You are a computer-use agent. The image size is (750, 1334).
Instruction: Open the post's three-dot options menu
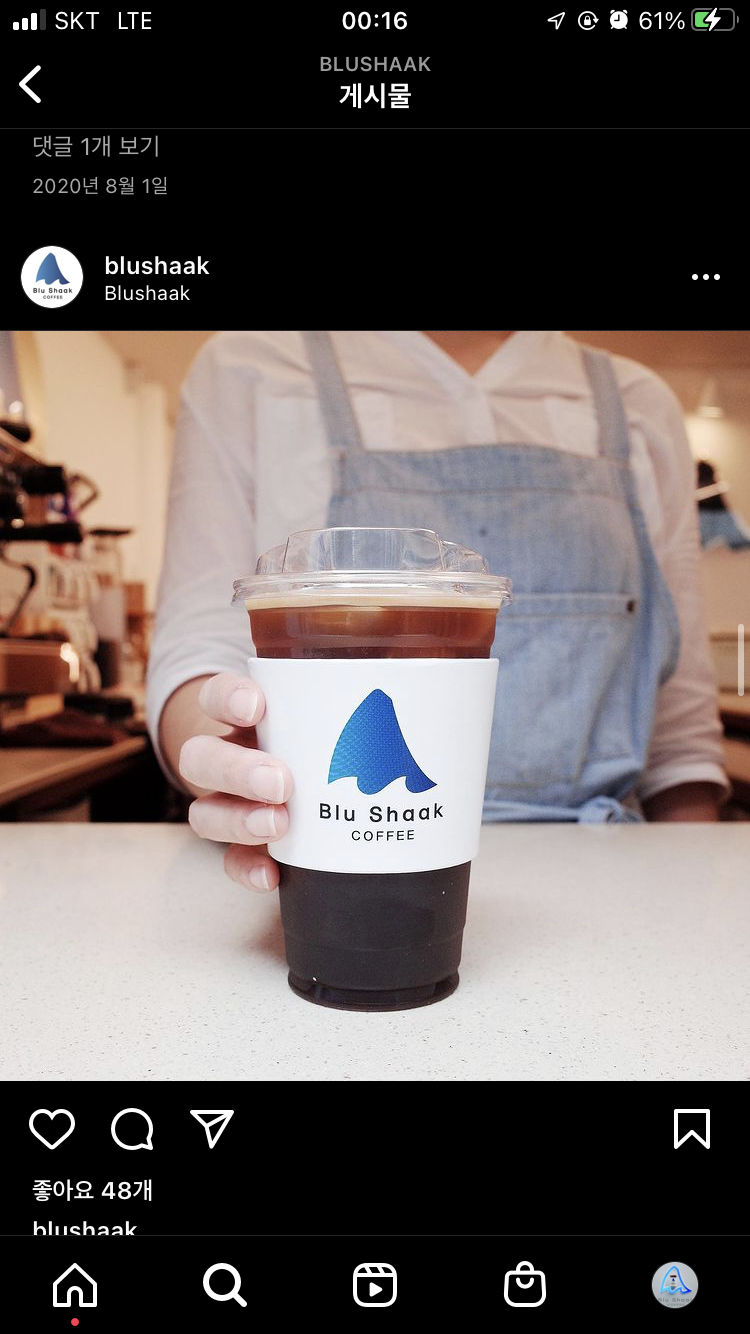(x=705, y=277)
